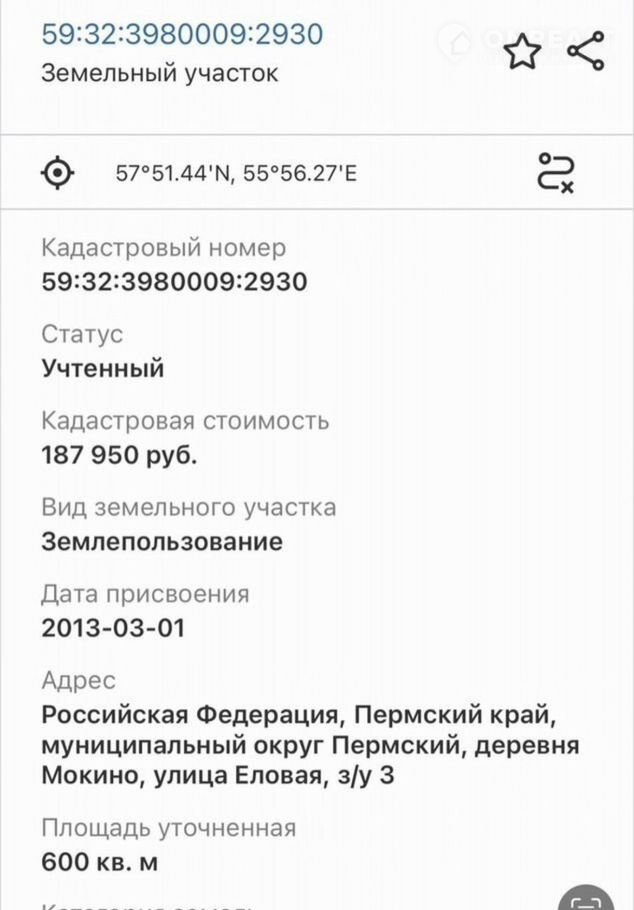Open the route icon beside coordinates
The width and height of the screenshot is (634, 910).
pyautogui.click(x=555, y=172)
